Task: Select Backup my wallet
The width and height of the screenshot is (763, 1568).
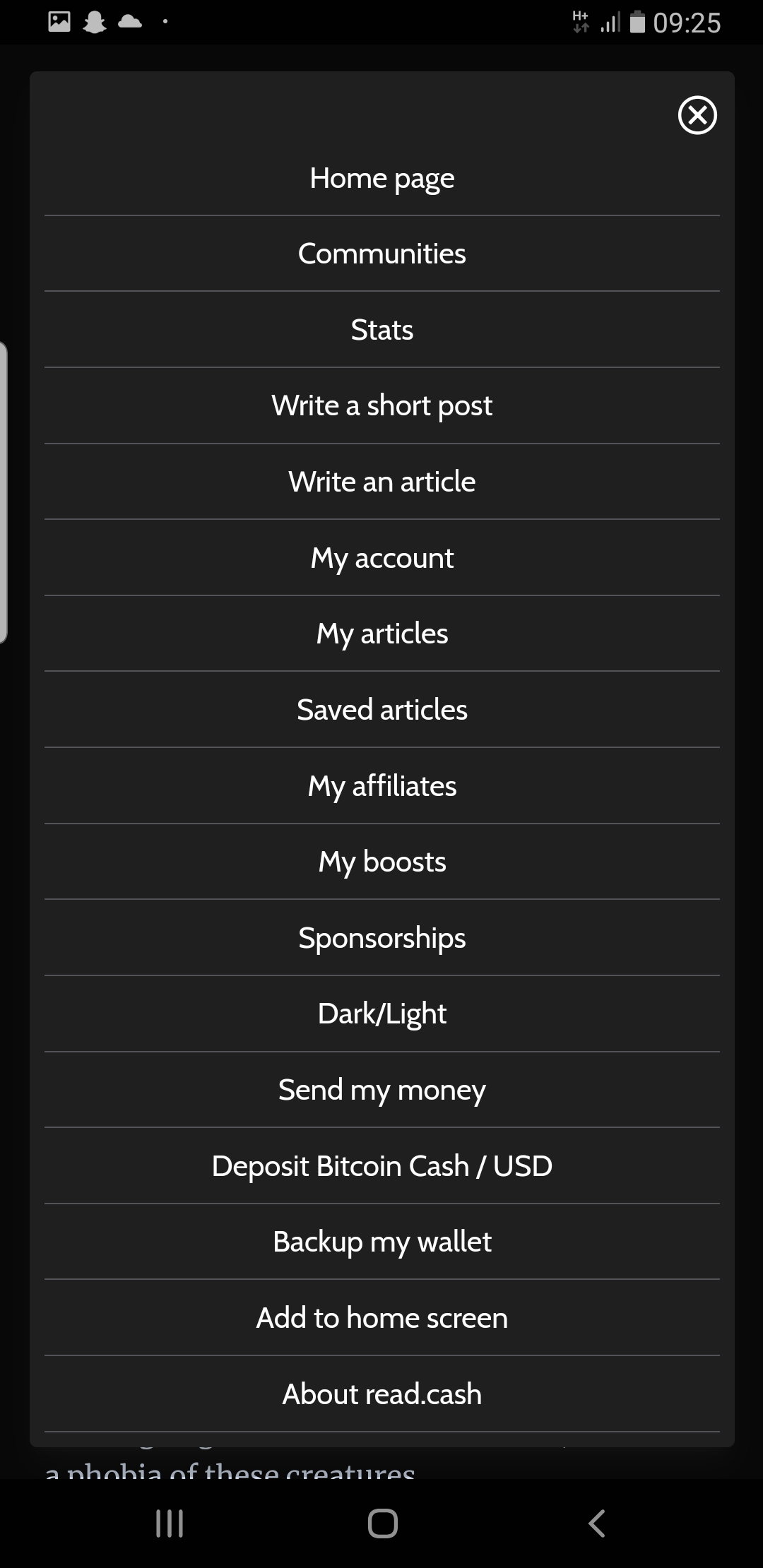Action: [x=381, y=1242]
